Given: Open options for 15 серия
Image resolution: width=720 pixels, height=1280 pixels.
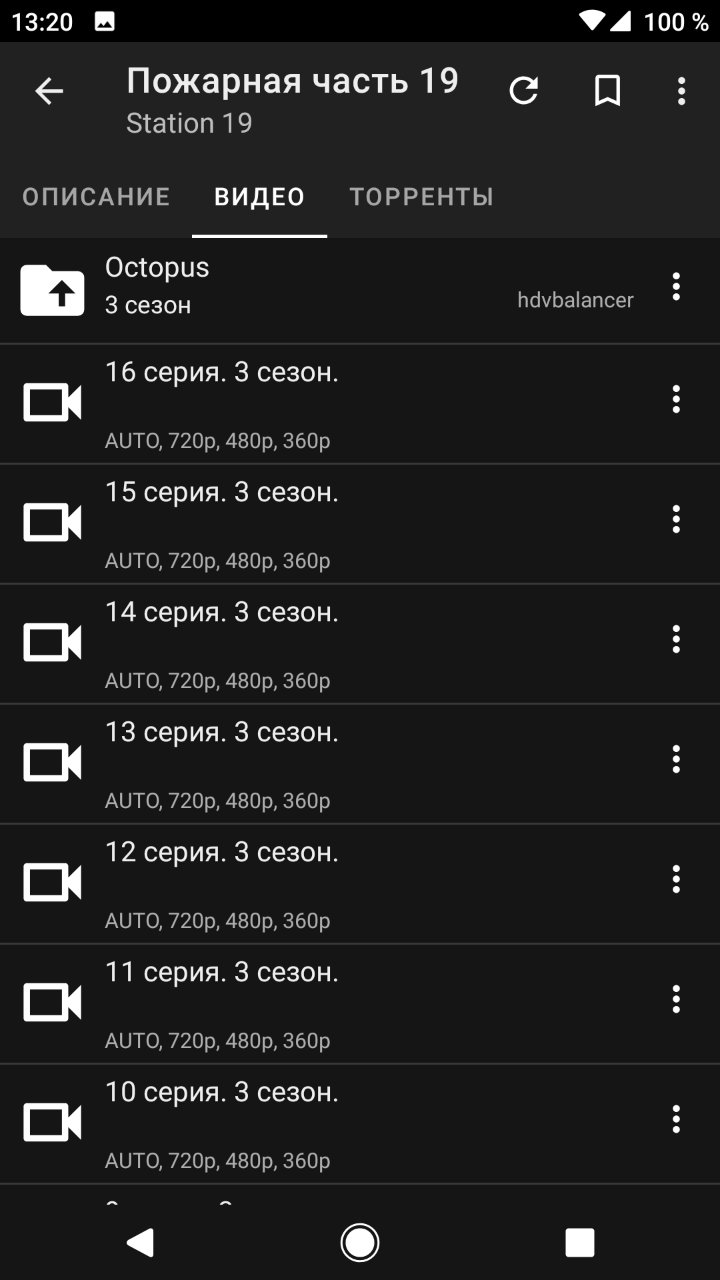Looking at the screenshot, I should click(676, 519).
